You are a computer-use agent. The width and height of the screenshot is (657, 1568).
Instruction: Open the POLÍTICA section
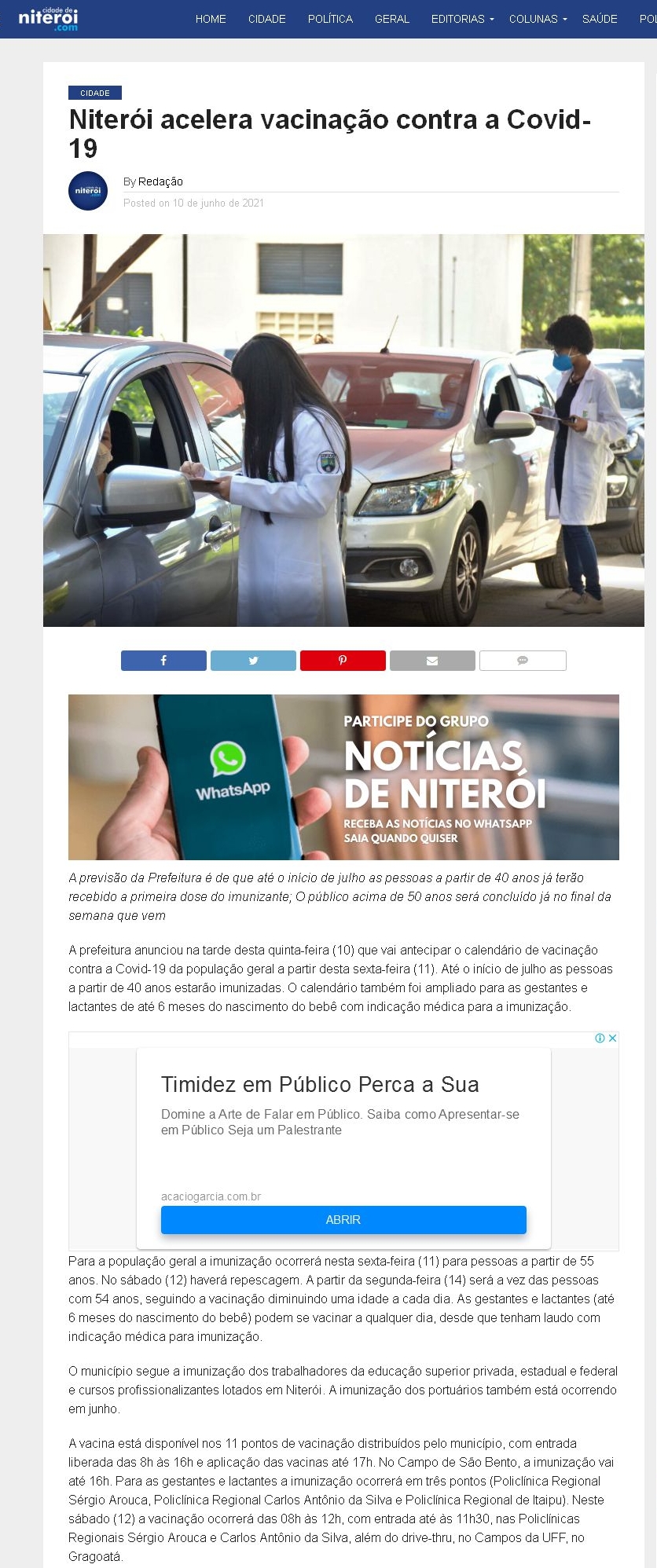(330, 19)
